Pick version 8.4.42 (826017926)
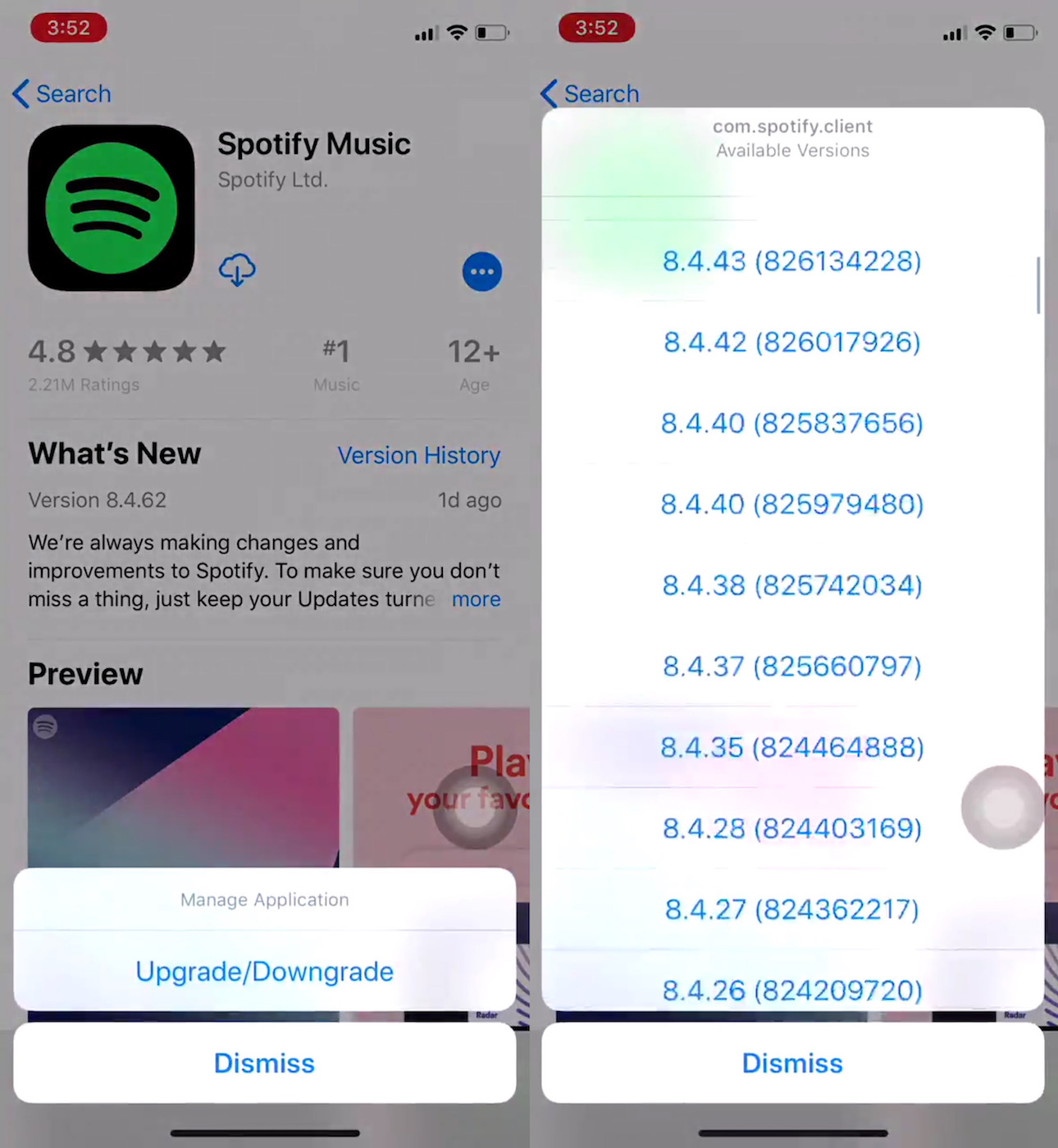The height and width of the screenshot is (1148, 1058). tap(792, 342)
